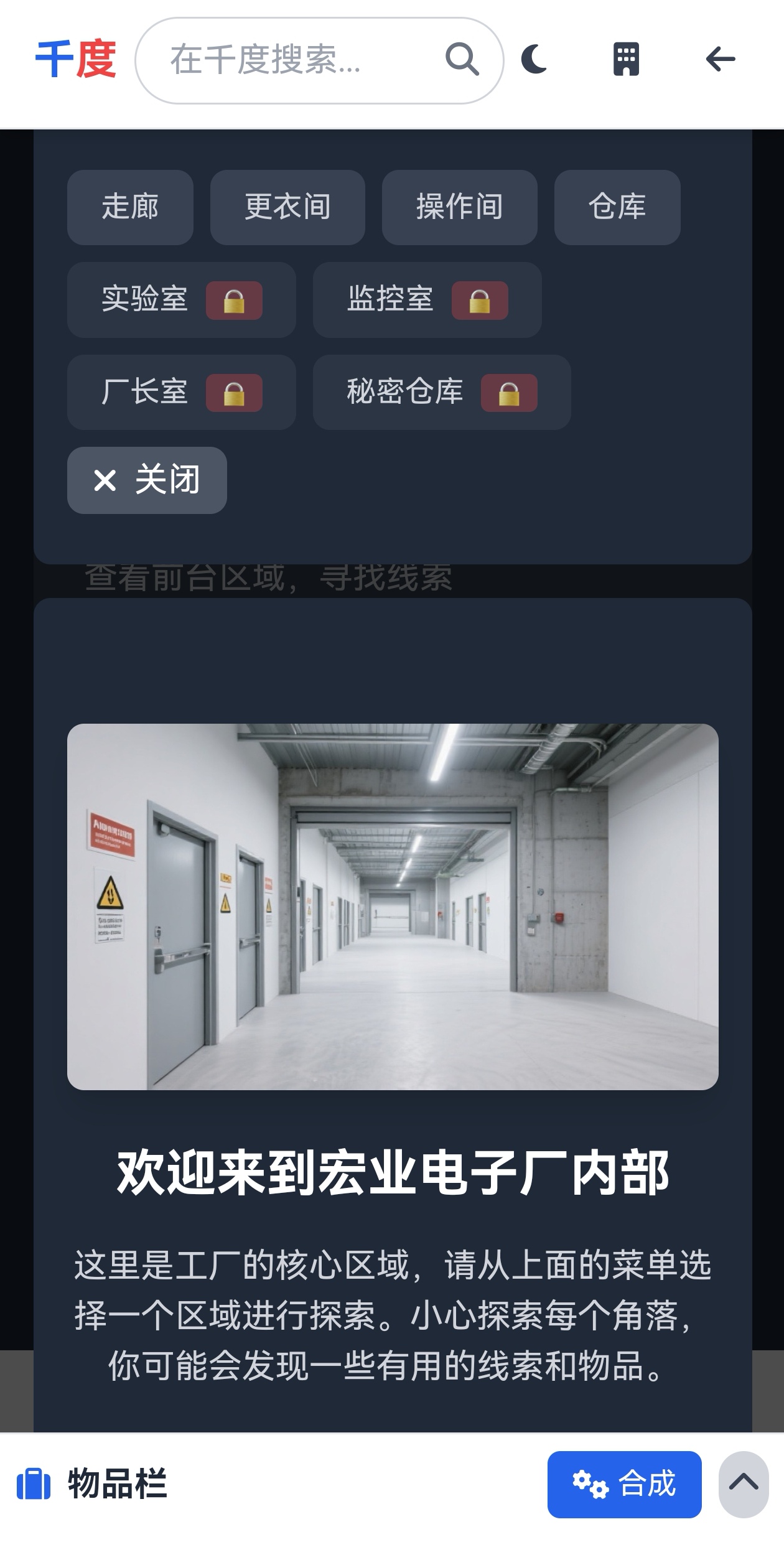Image resolution: width=784 pixels, height=1560 pixels.
Task: Tap the locked 监控室 chip
Action: coord(427,300)
